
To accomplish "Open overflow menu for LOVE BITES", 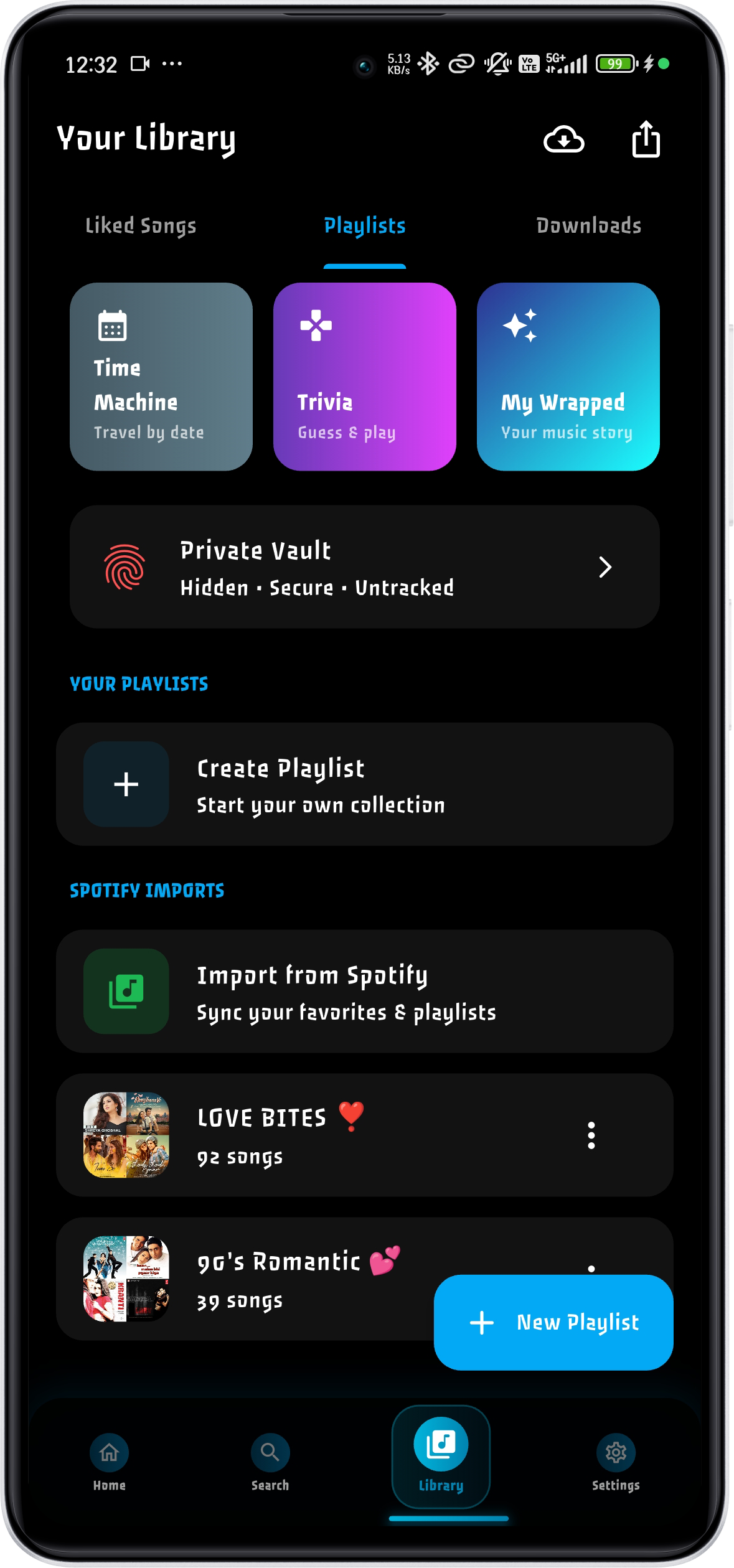I will 591,1135.
